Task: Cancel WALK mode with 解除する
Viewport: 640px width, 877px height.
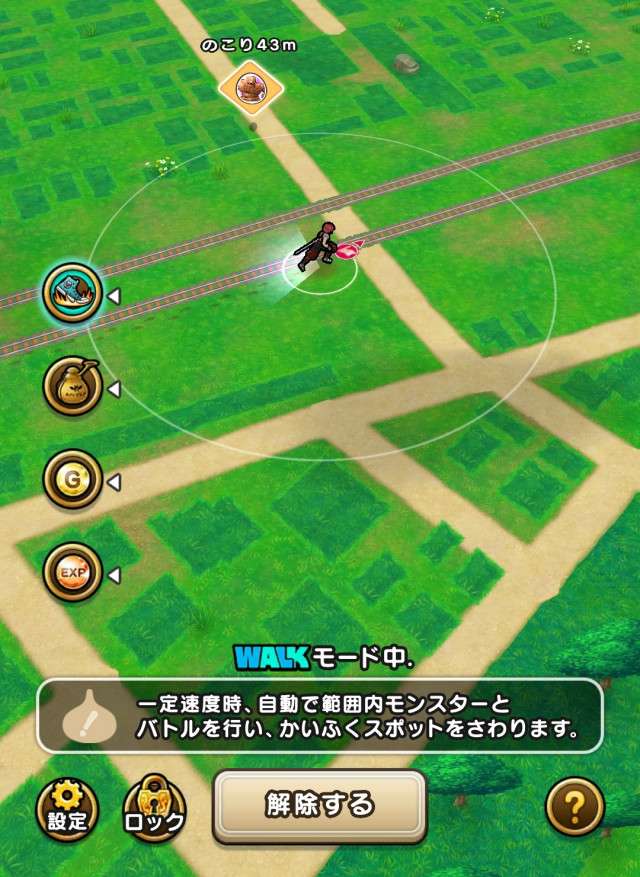Action: 320,804
